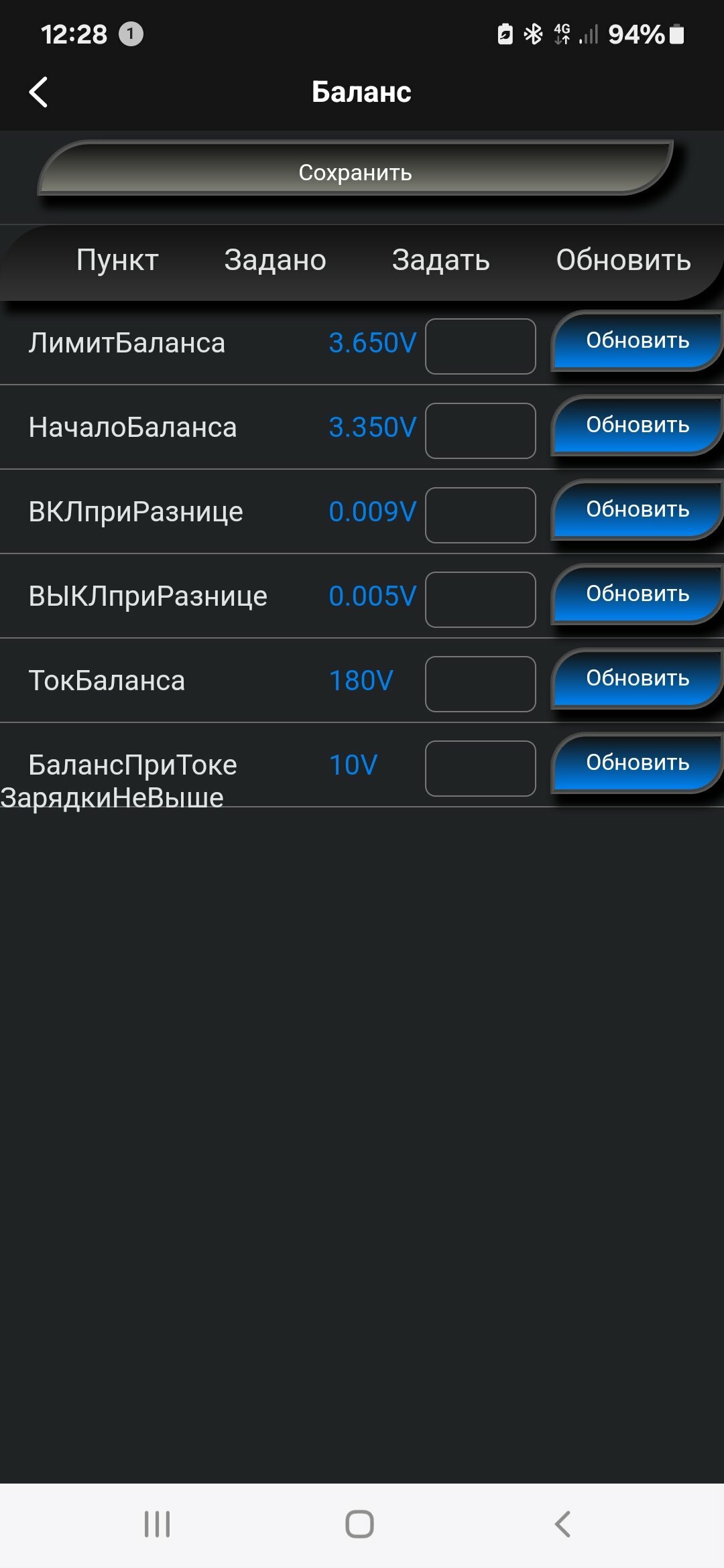This screenshot has width=724, height=1568.
Task: Tap Обновить for БалансПриТокеЗарядкиНеВыше
Action: (x=637, y=763)
